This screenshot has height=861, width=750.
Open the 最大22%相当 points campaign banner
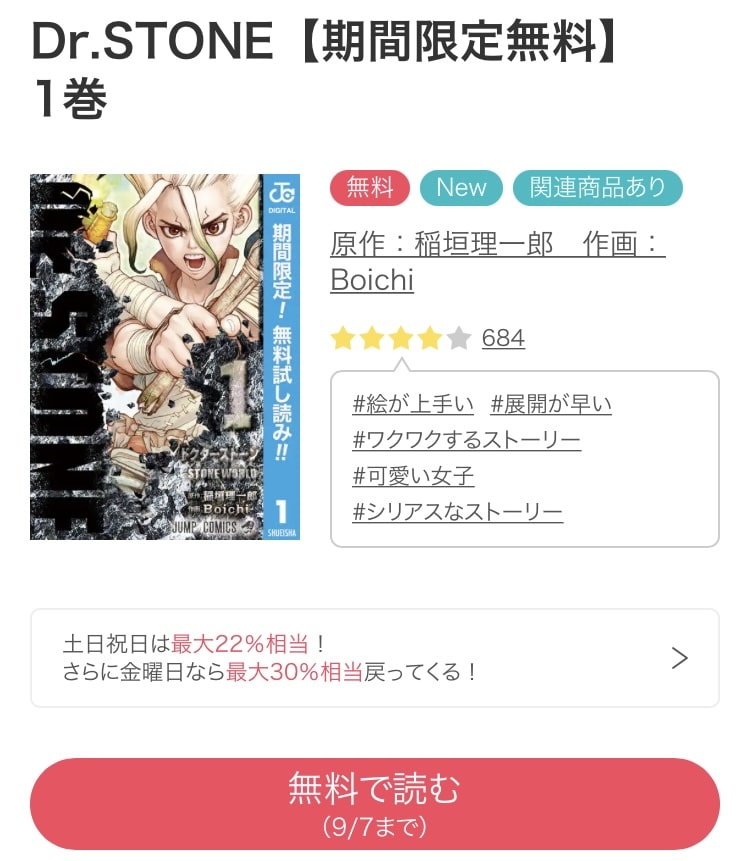(374, 657)
